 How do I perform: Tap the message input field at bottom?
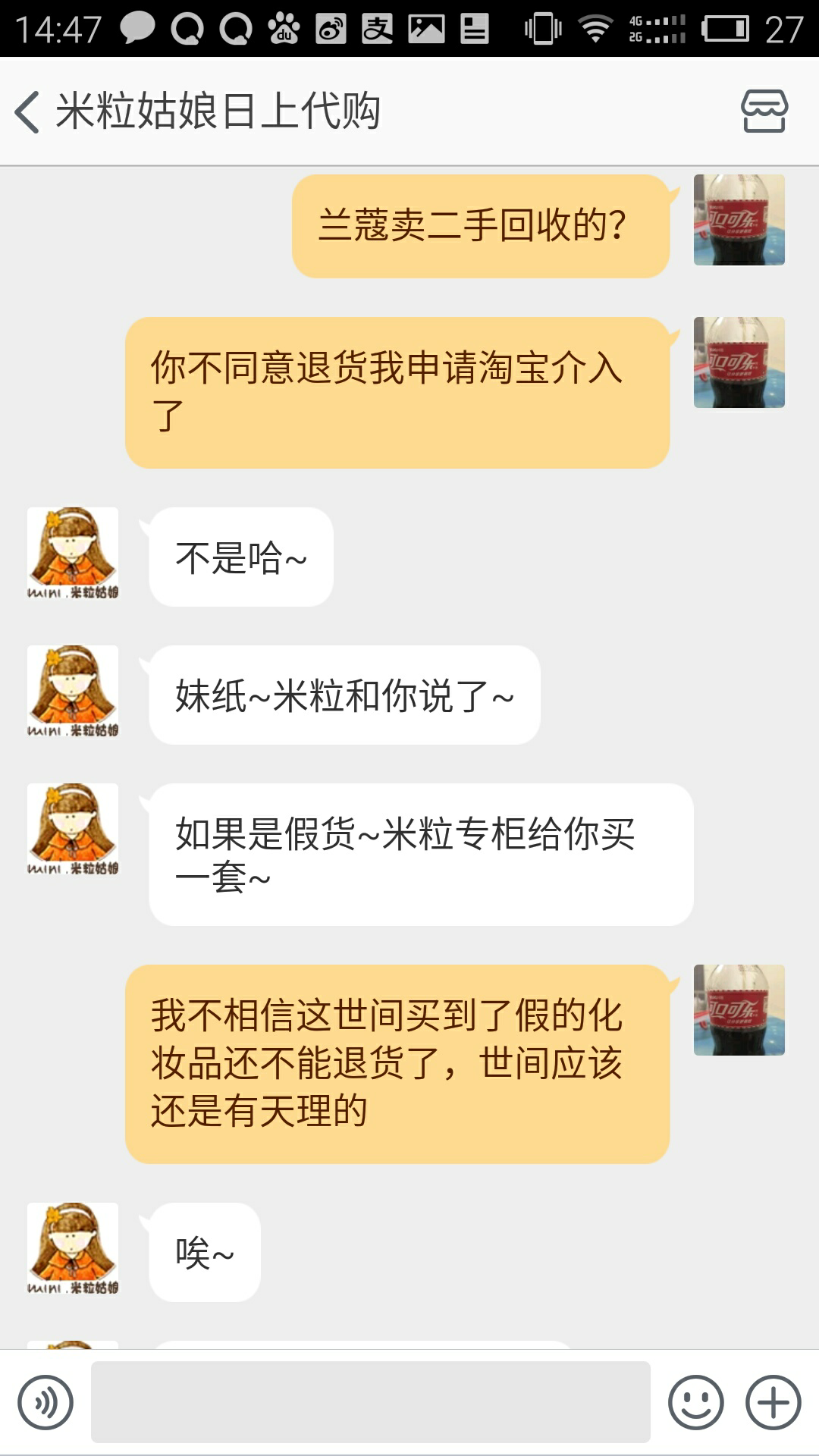tap(372, 1401)
